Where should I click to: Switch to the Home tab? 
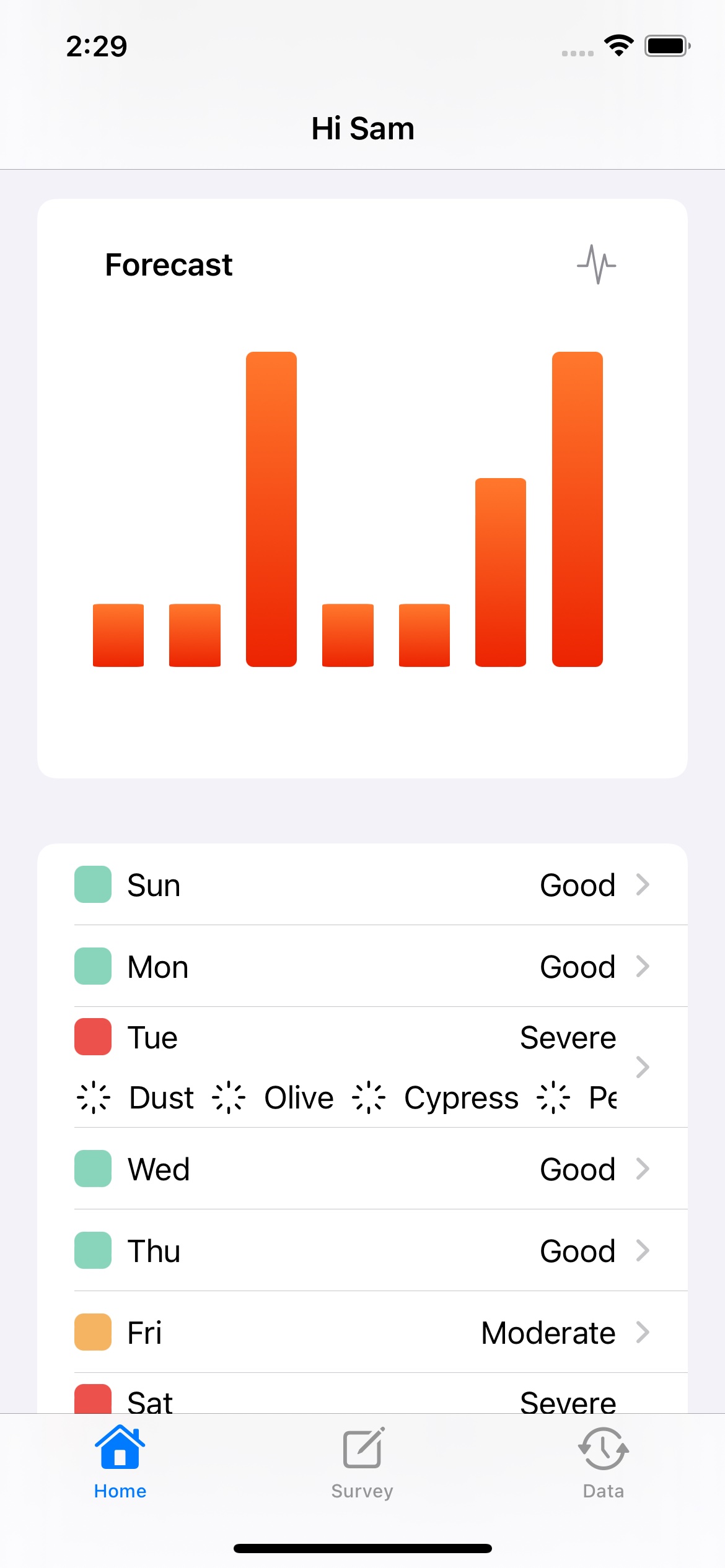tap(120, 1463)
